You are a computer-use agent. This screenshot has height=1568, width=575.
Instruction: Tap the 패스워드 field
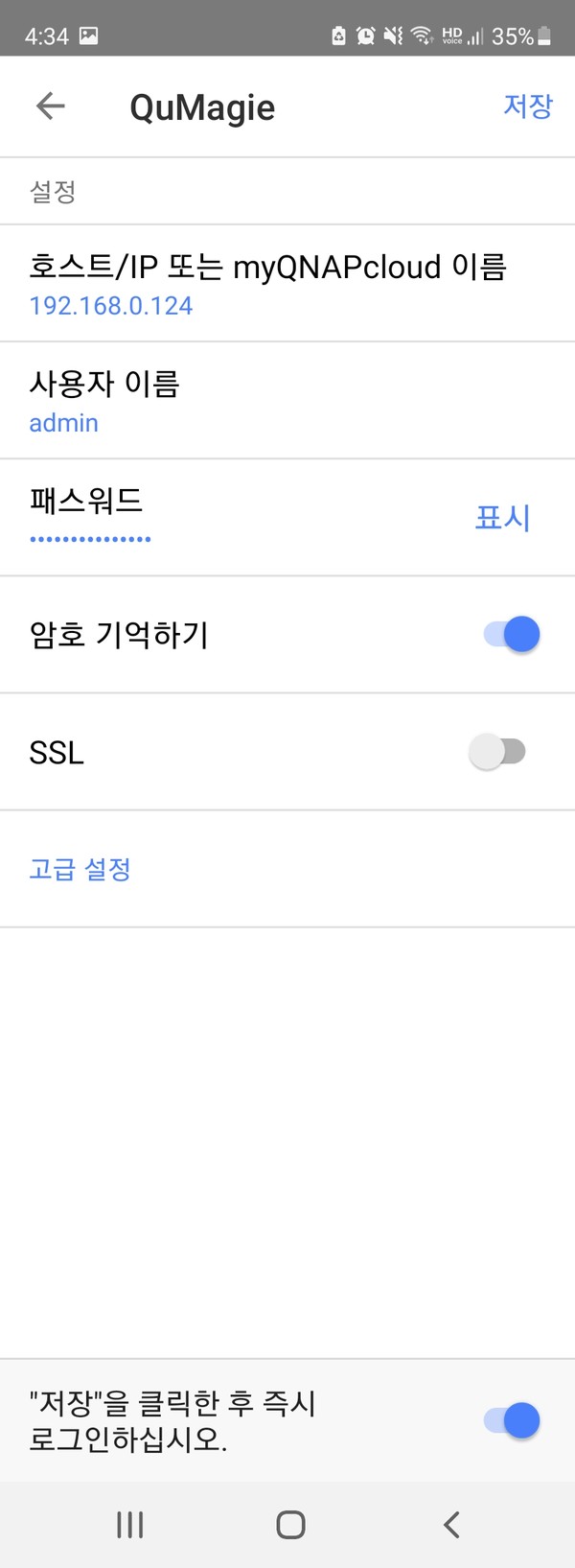90,538
